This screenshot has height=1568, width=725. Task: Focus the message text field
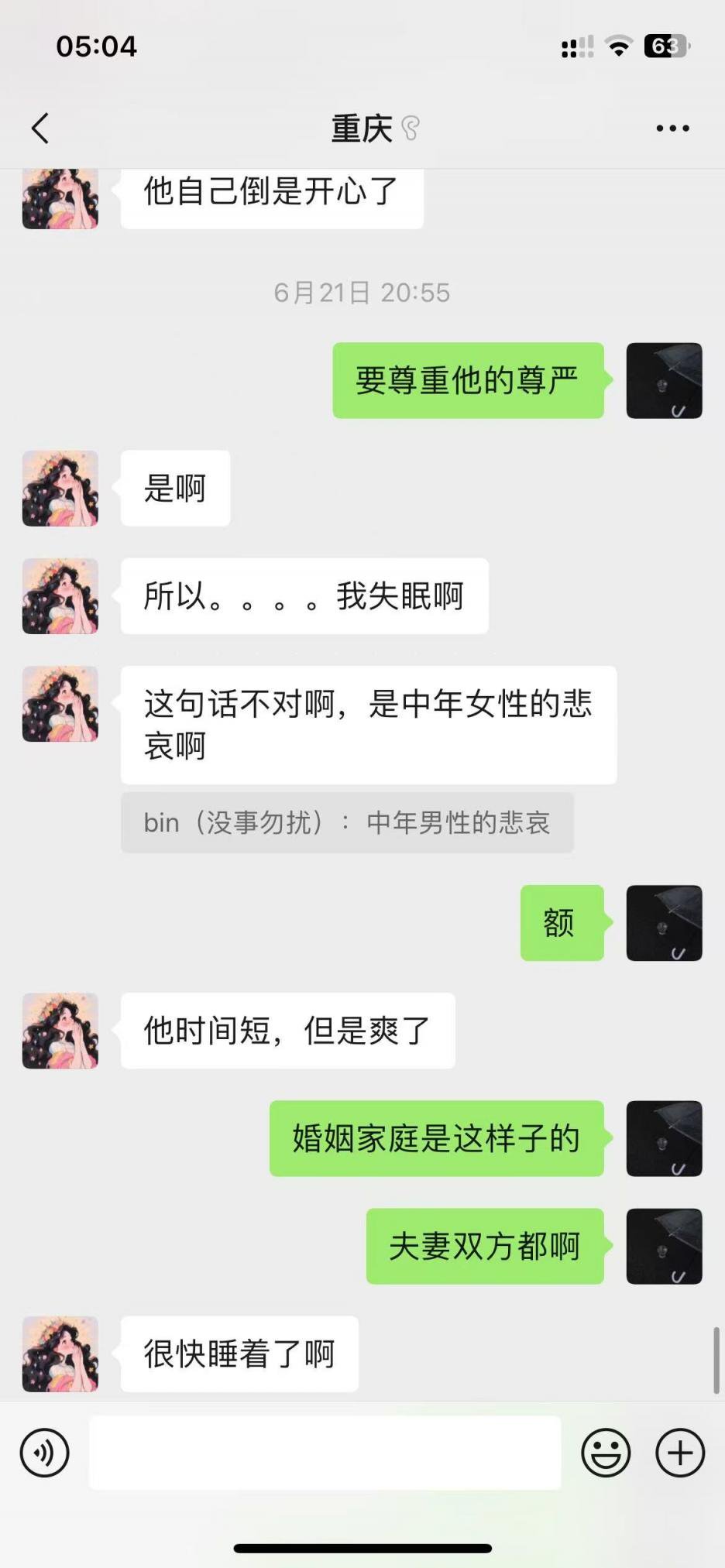pos(325,1453)
